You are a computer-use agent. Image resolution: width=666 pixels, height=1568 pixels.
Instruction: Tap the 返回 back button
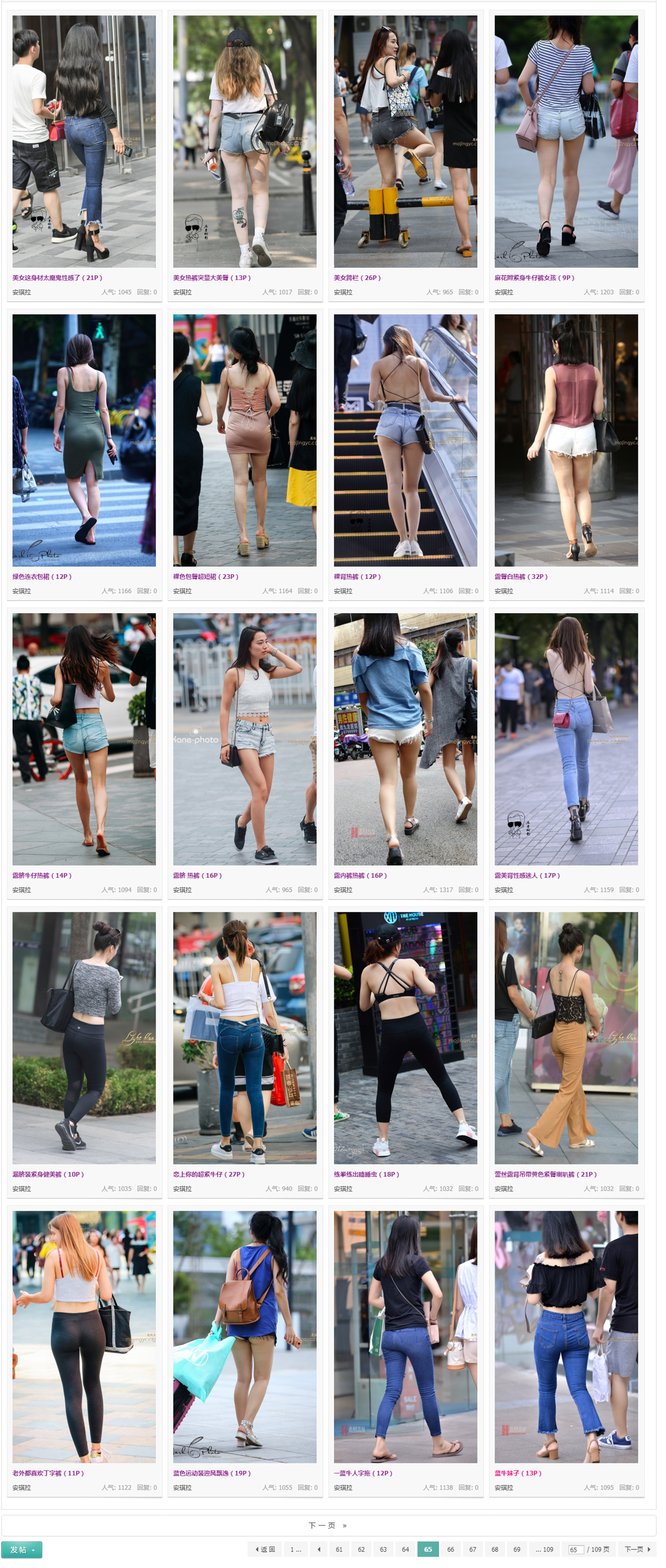[x=265, y=1549]
